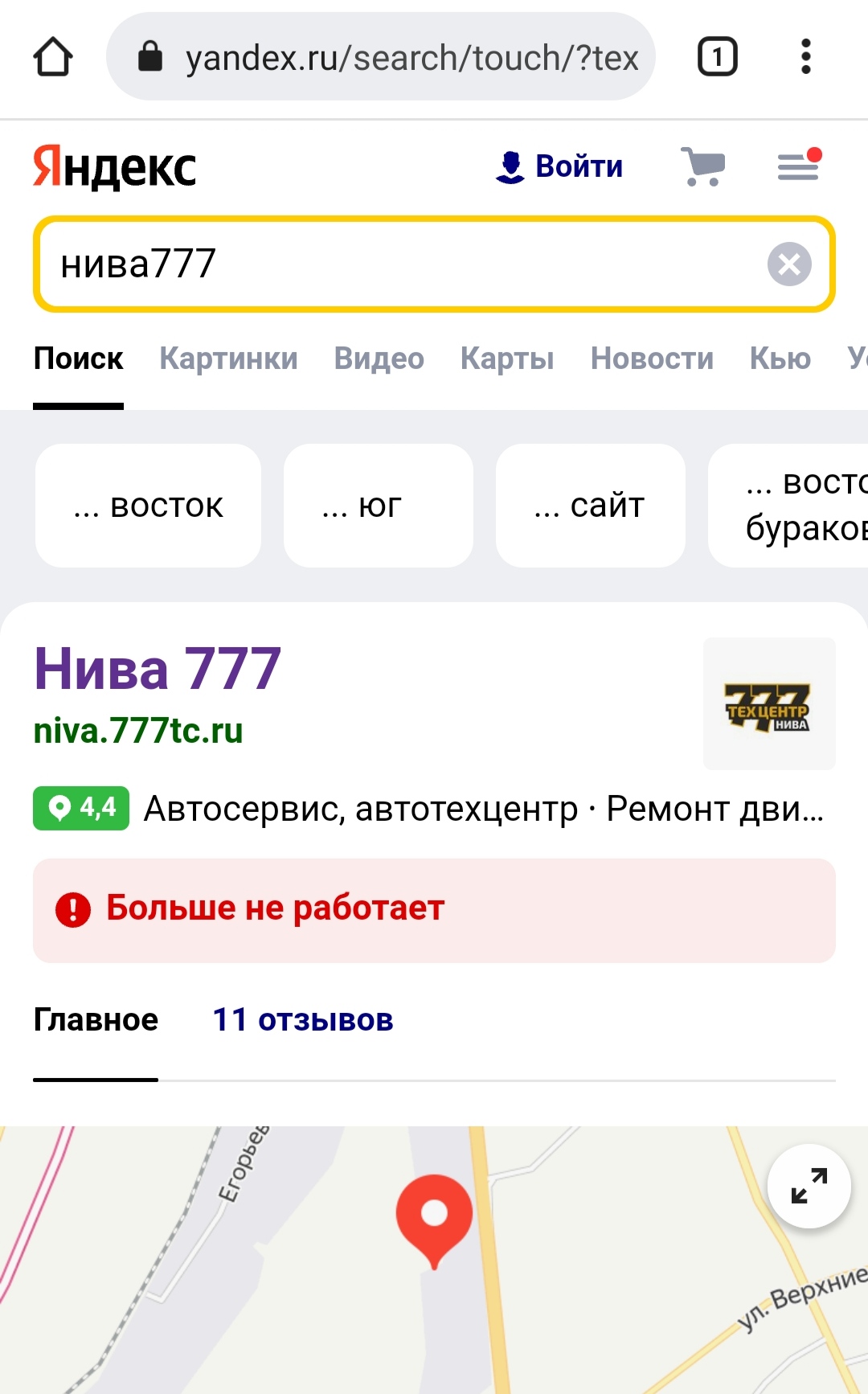This screenshot has width=868, height=1394.
Task: Select the '... сайт' suggestion chip
Action: pos(590,506)
